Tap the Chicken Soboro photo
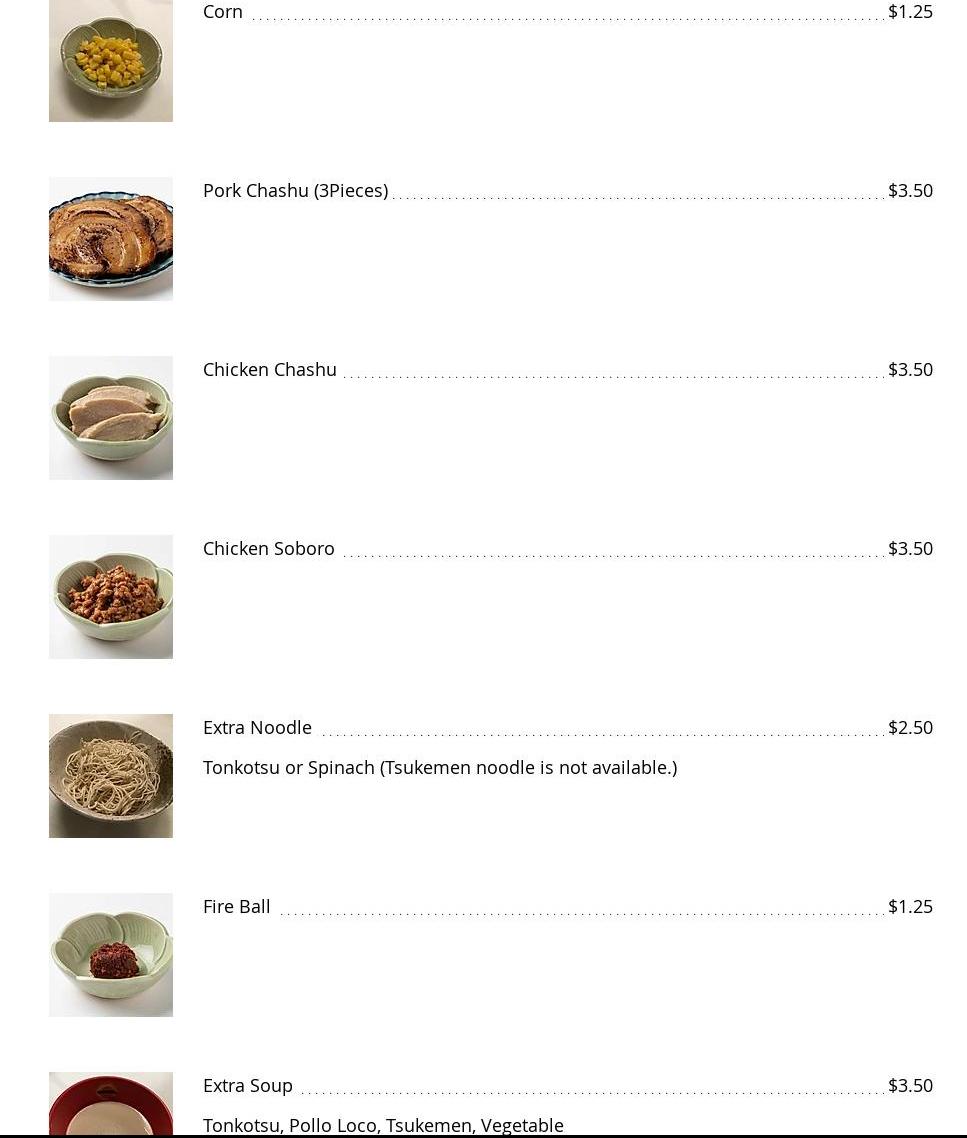 tap(111, 597)
